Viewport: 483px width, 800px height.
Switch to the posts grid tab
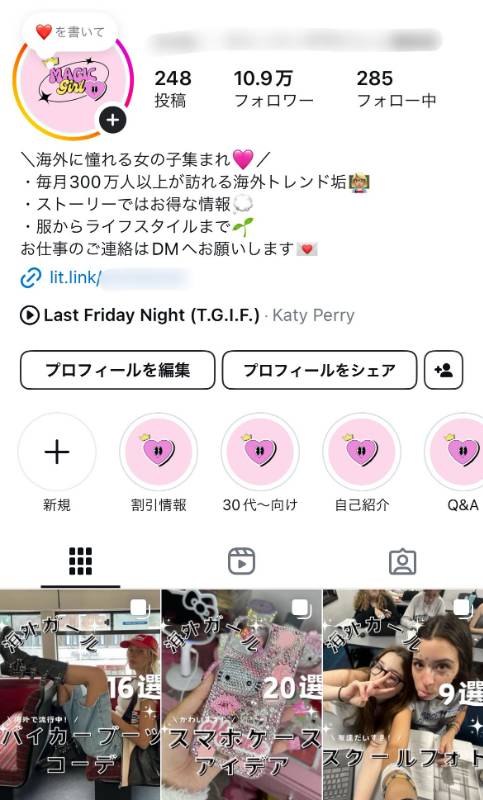81,561
